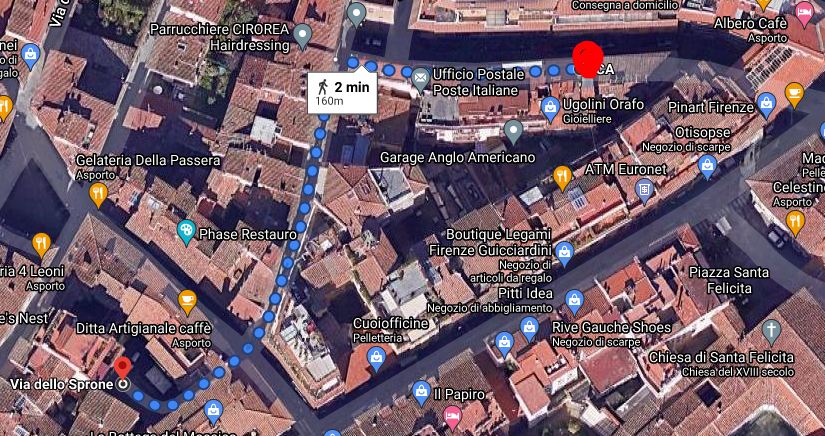Open the Il Papiro shop marker
825x436 pixels.
(421, 391)
